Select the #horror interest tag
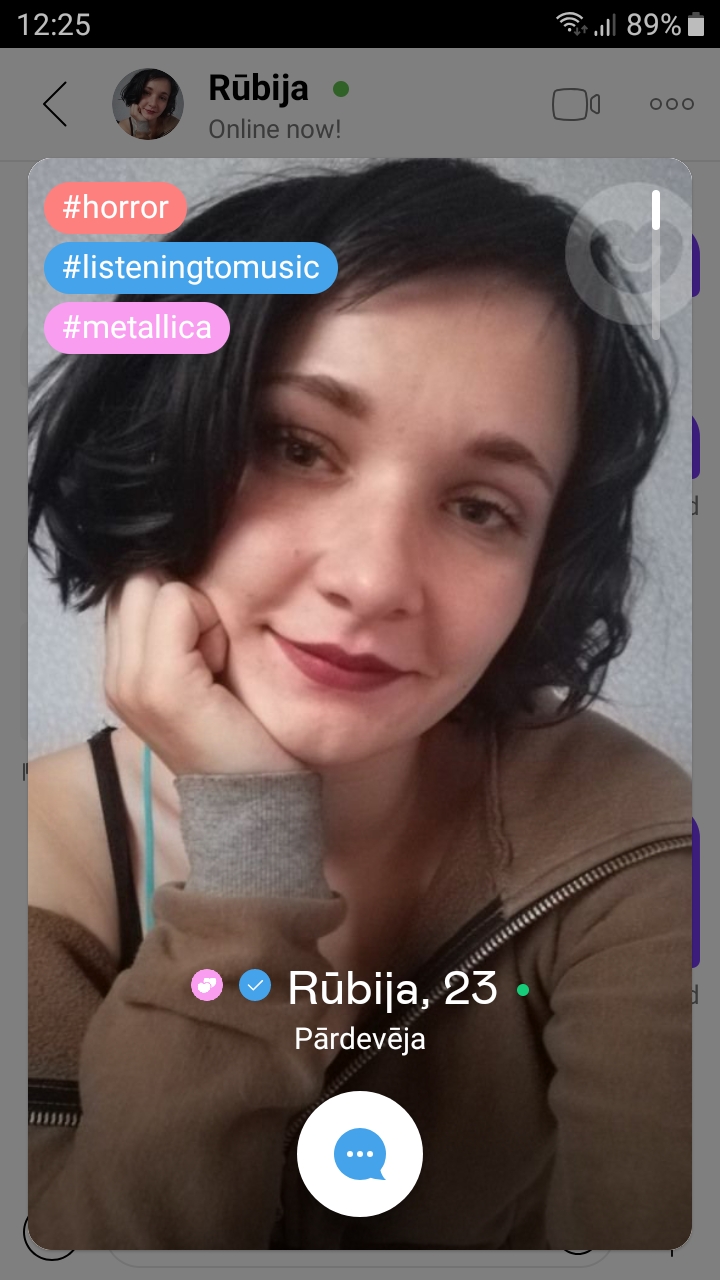720x1280 pixels. 116,208
